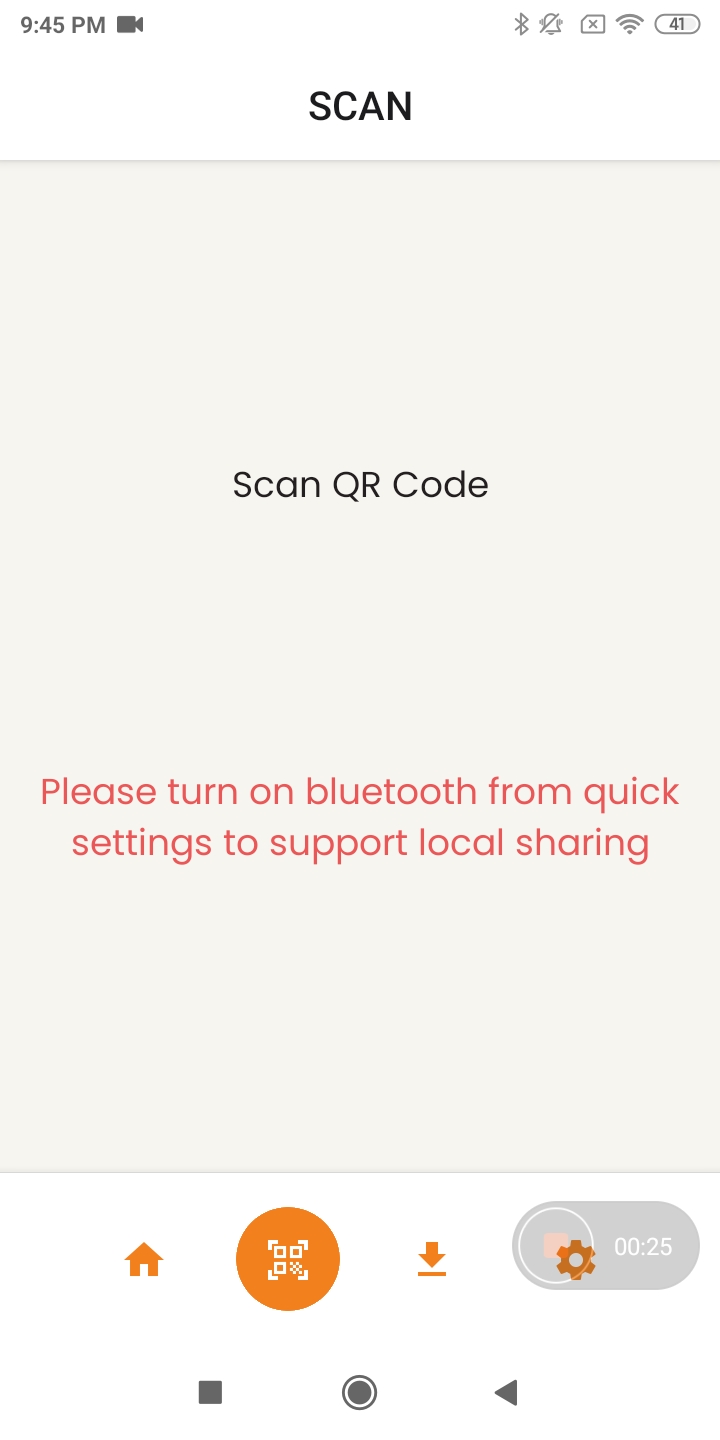Tap the Wi-Fi signal status icon
The width and height of the screenshot is (720, 1440).
629,23
